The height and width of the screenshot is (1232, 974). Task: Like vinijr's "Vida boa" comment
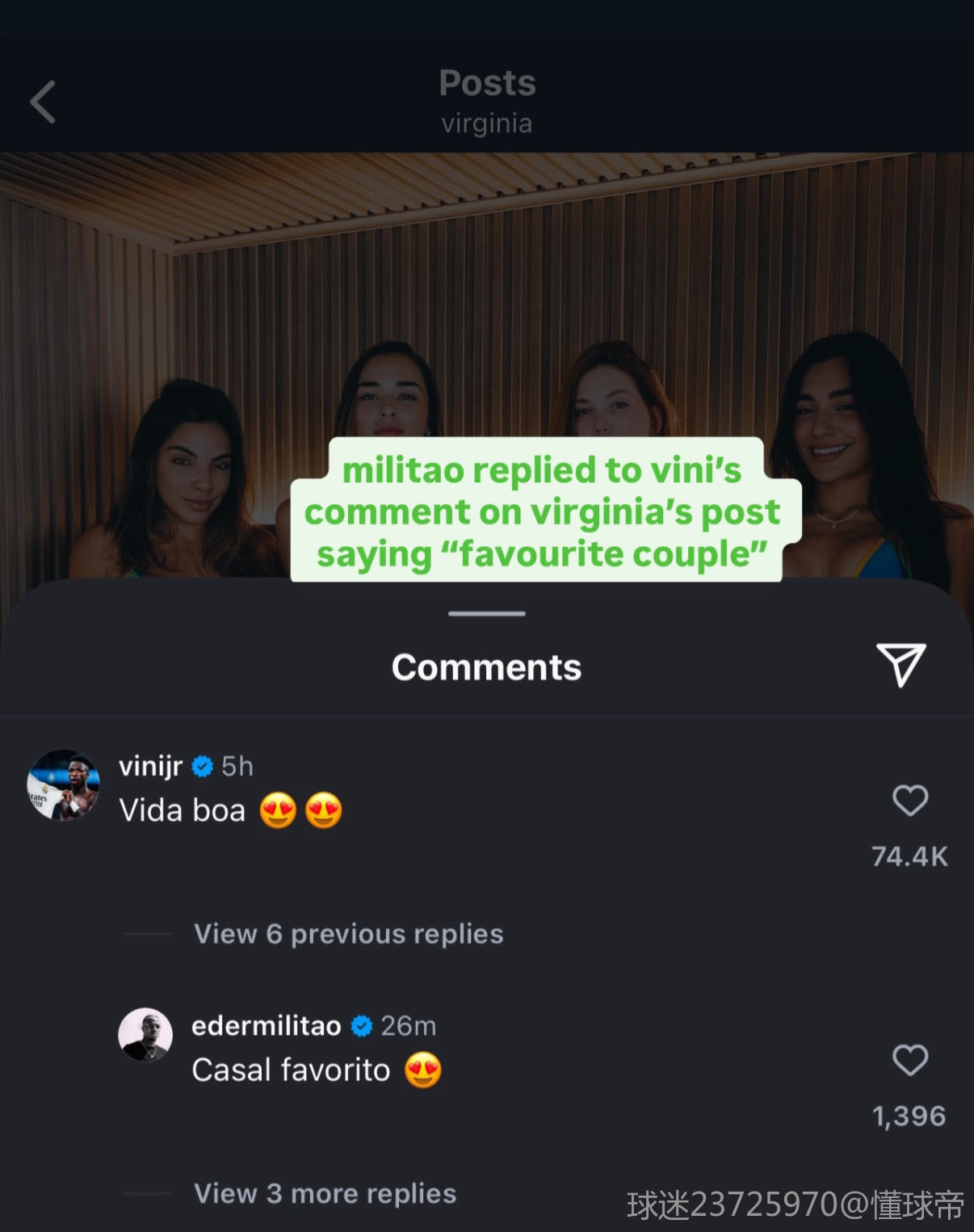pos(909,801)
